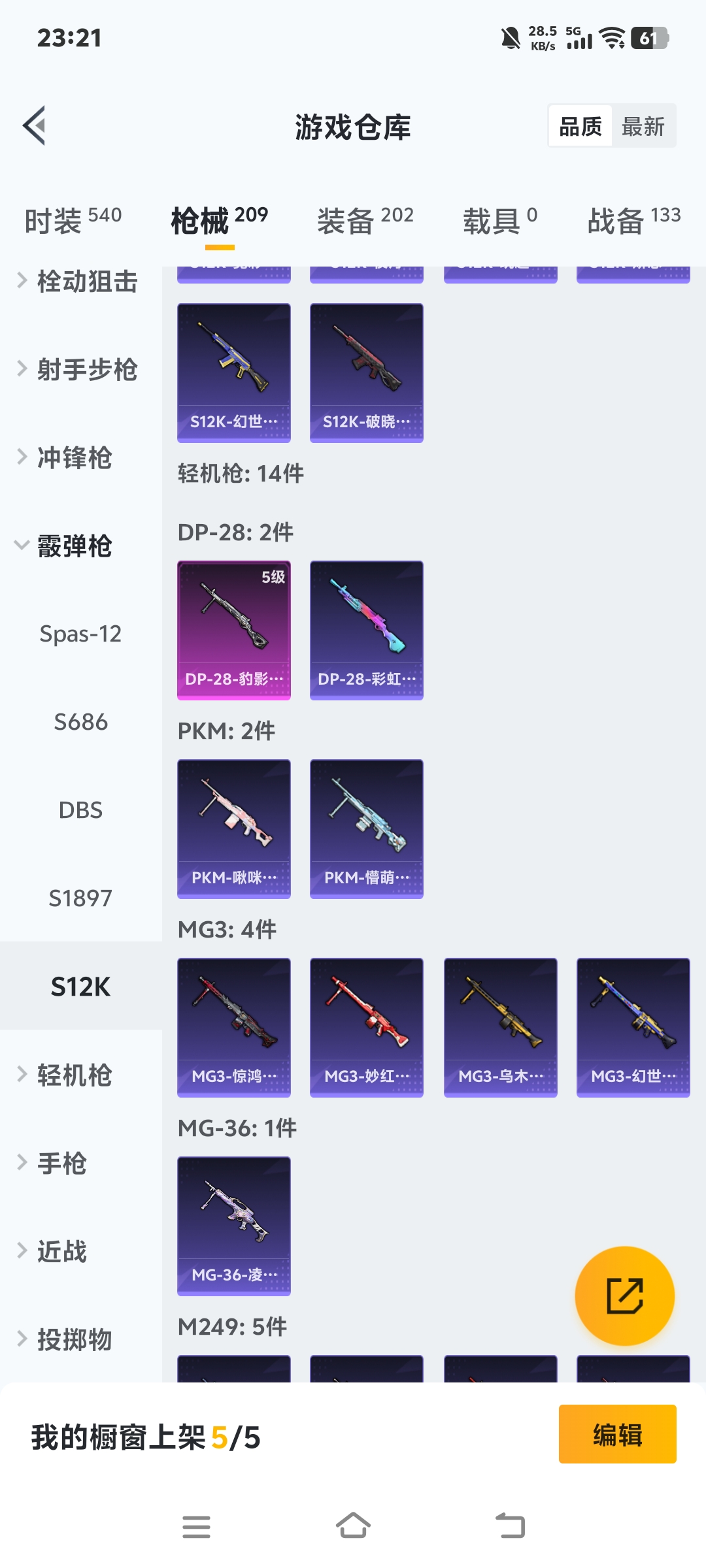The image size is (706, 1568).
Task: Tap the 5G signal indicator
Action: click(578, 39)
